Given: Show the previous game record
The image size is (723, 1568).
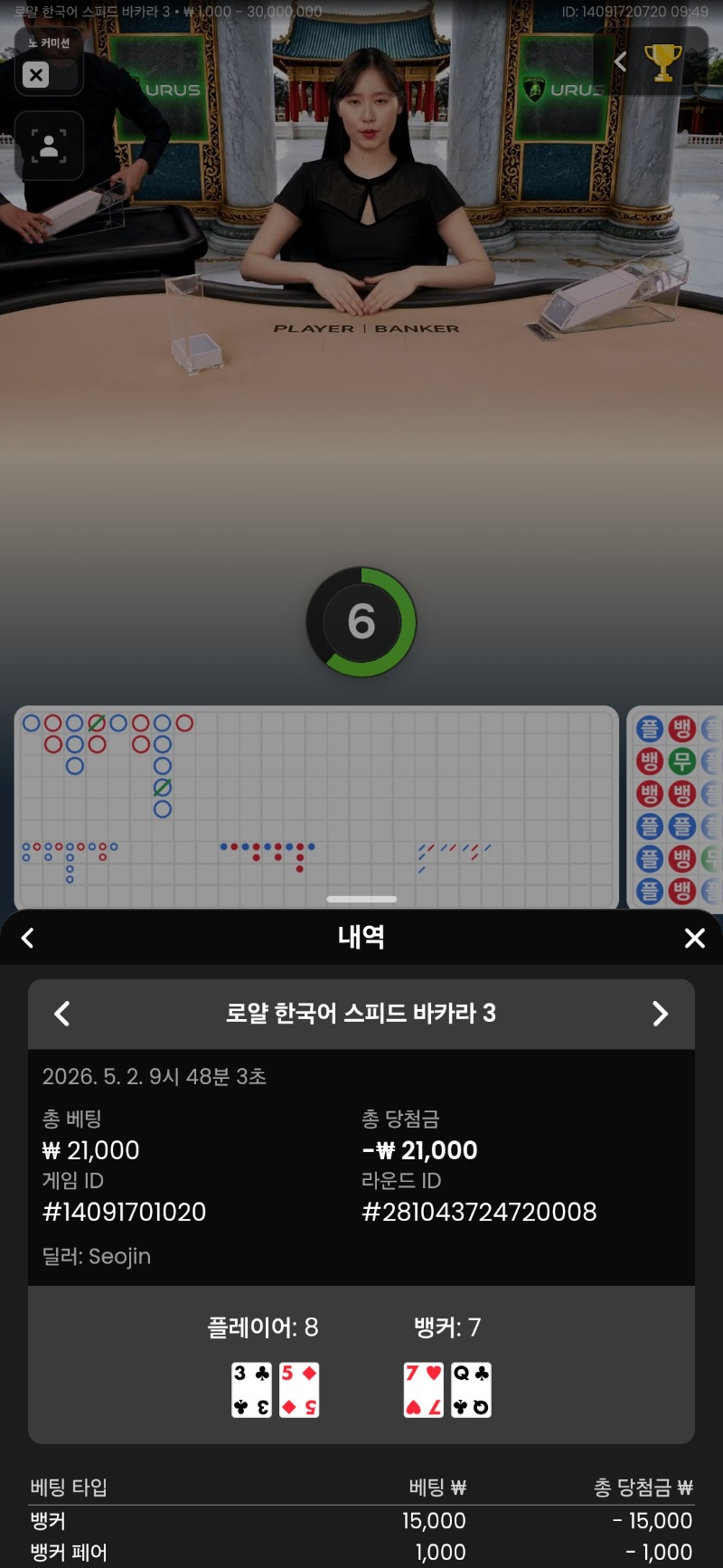Looking at the screenshot, I should coord(62,1014).
